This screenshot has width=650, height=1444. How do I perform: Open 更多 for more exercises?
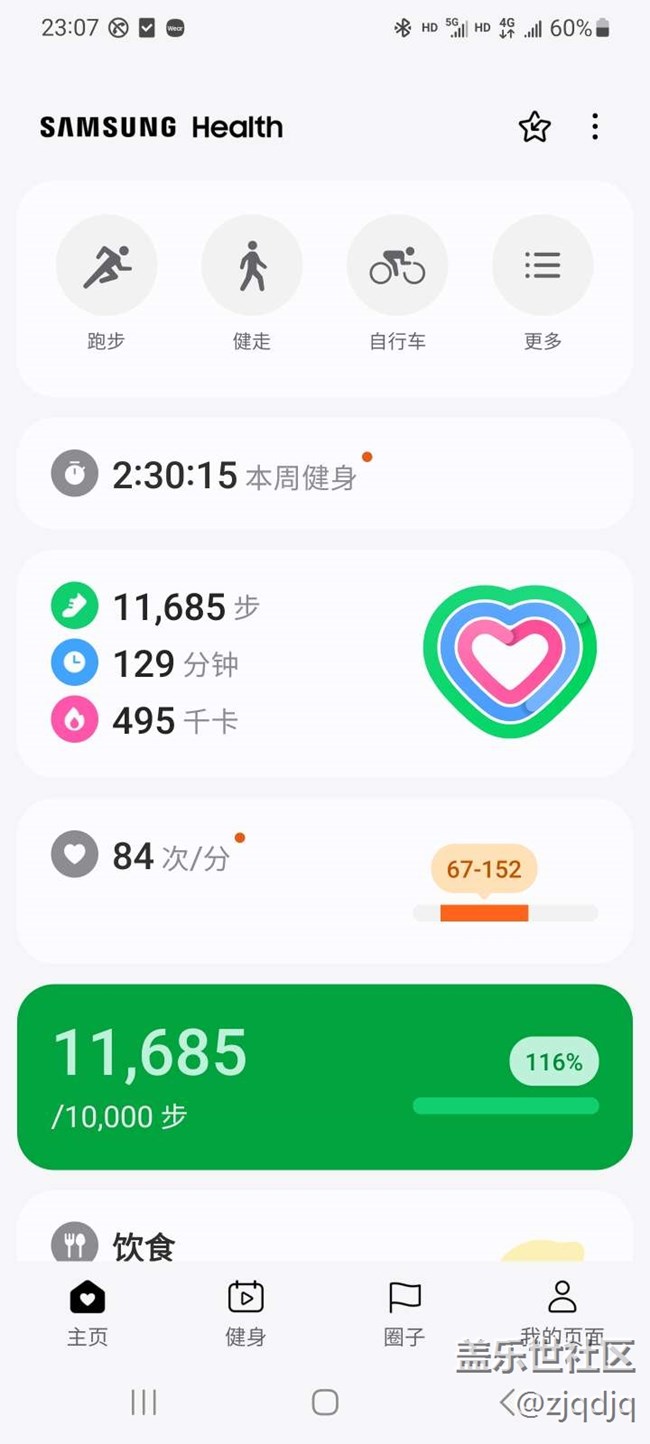[x=543, y=284]
